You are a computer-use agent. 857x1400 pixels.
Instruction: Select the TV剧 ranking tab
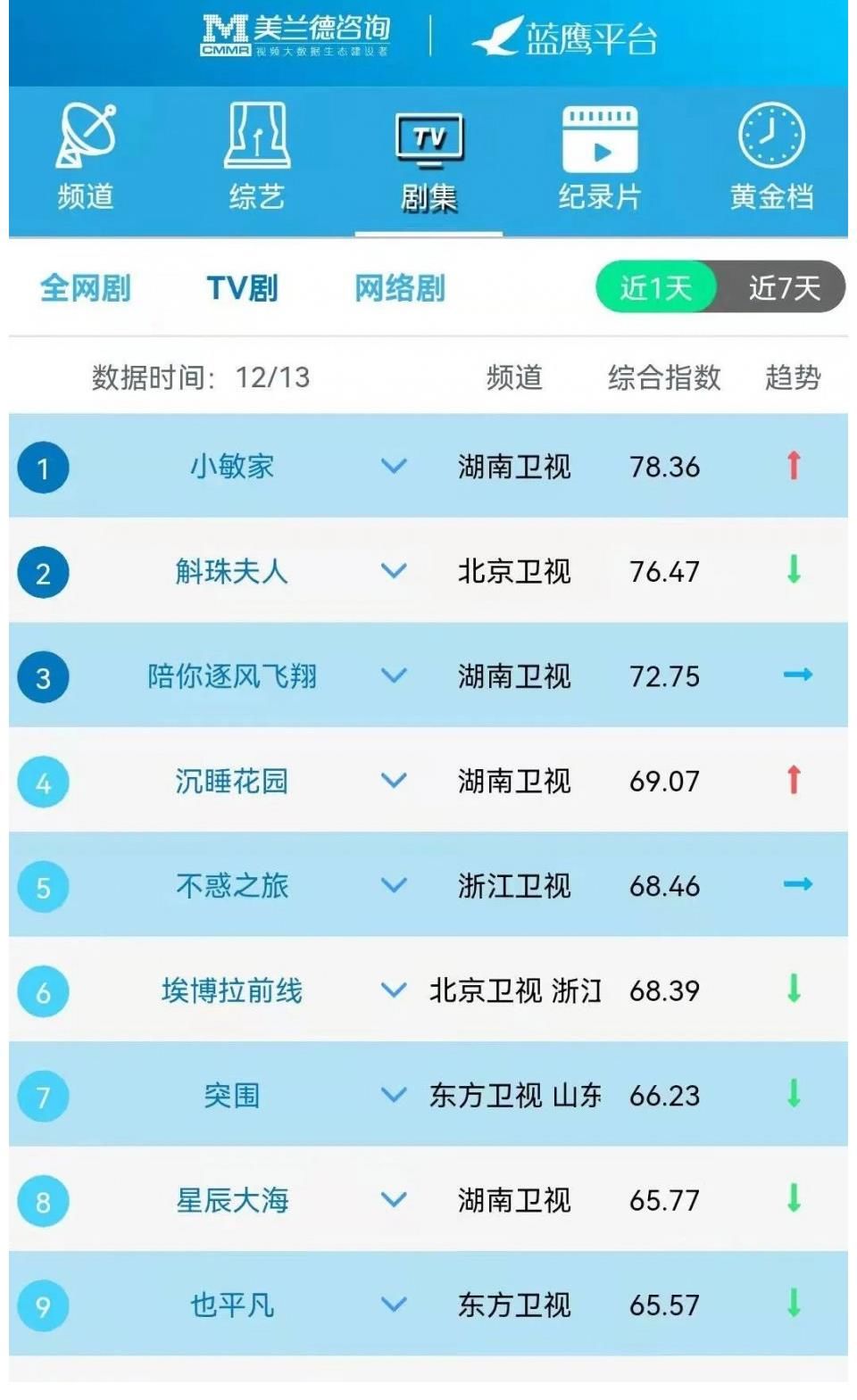click(242, 288)
